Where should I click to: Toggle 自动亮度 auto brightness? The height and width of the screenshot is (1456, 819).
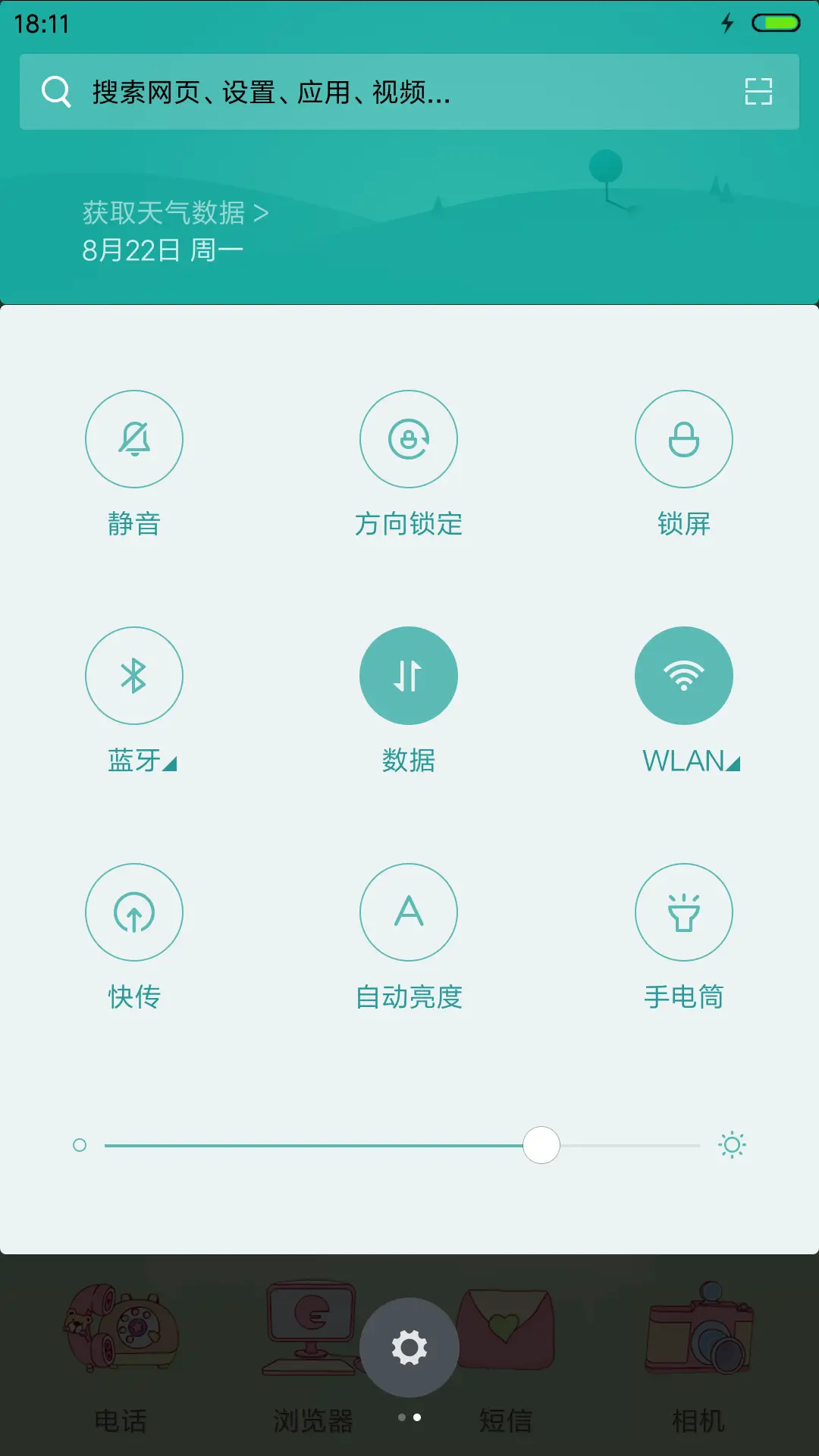point(409,913)
